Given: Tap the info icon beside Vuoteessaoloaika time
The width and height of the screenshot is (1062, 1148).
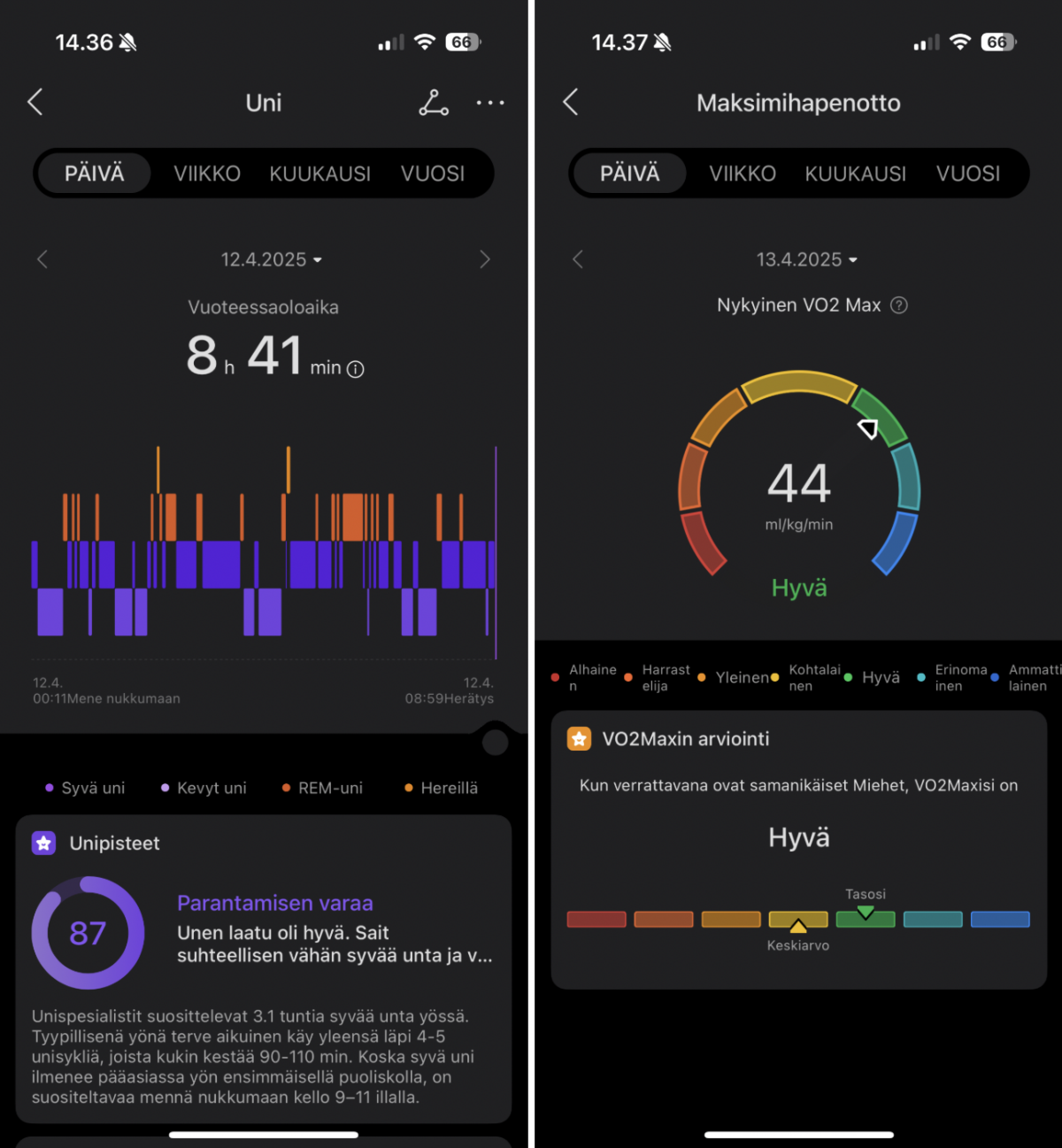Looking at the screenshot, I should click(x=356, y=369).
